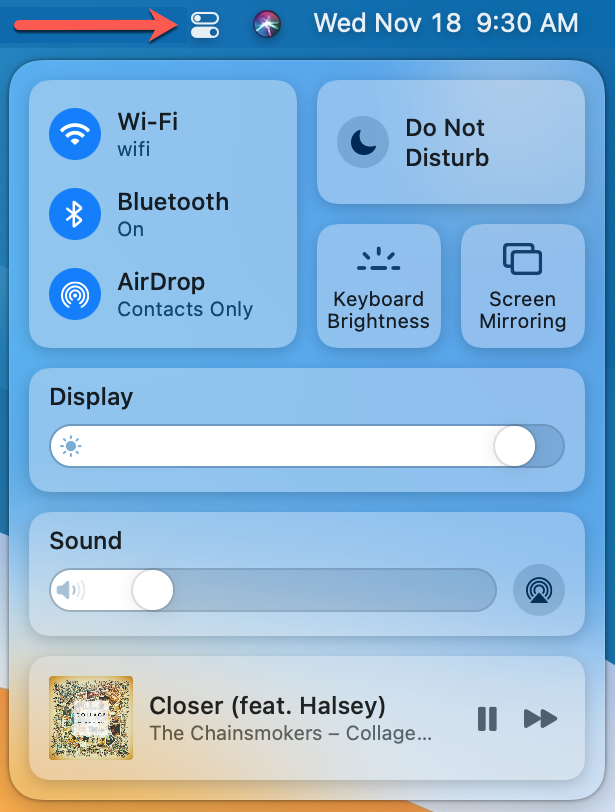Viewport: 615px width, 812px height.
Task: Pause Closer (feat. Halsey)
Action: tap(487, 718)
